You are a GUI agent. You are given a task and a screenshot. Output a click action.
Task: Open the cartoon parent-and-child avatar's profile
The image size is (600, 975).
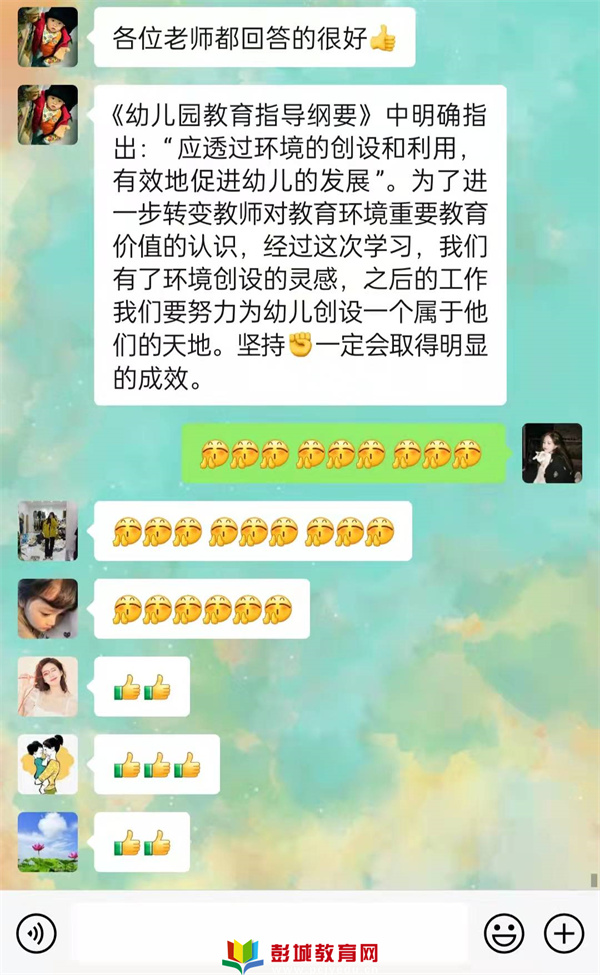tap(47, 764)
